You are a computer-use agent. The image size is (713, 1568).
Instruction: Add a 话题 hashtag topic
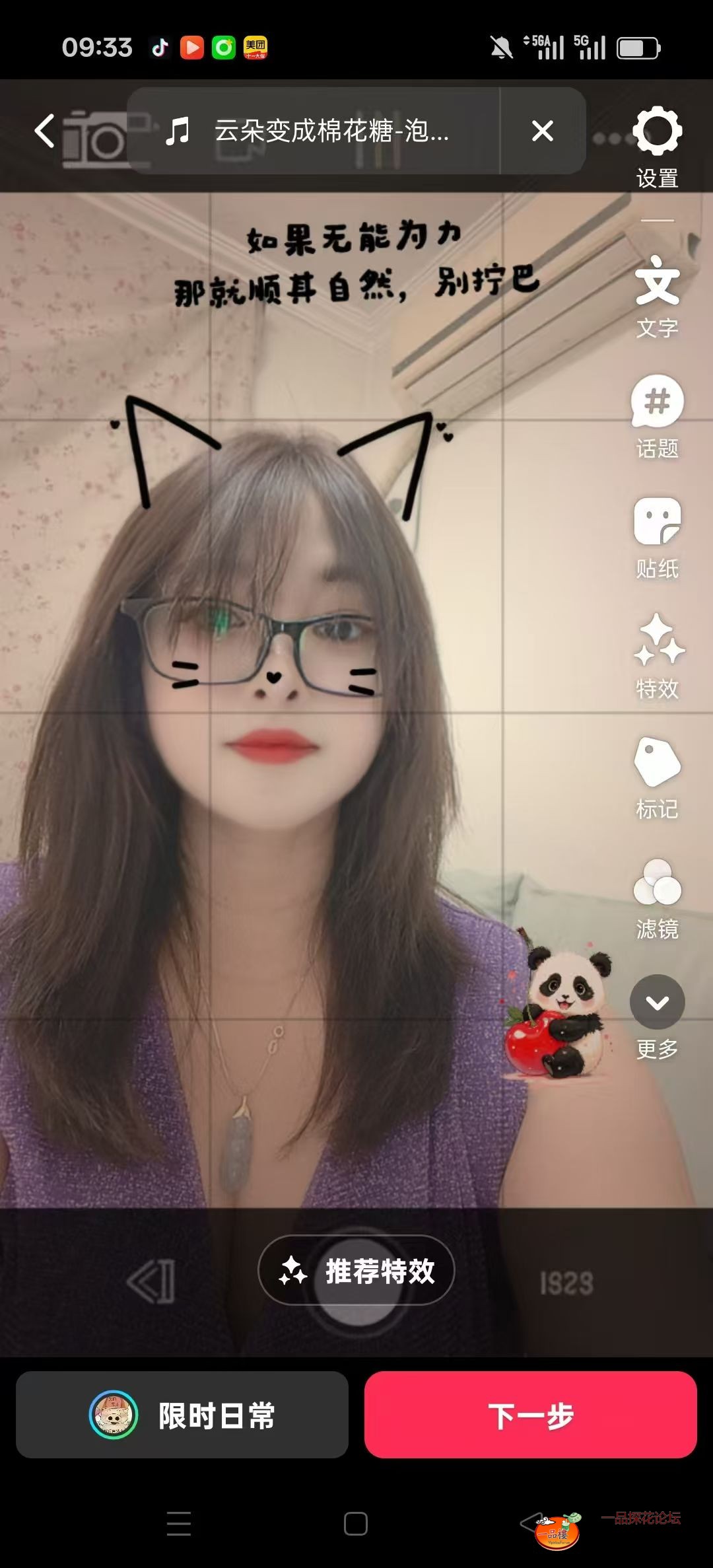click(657, 416)
